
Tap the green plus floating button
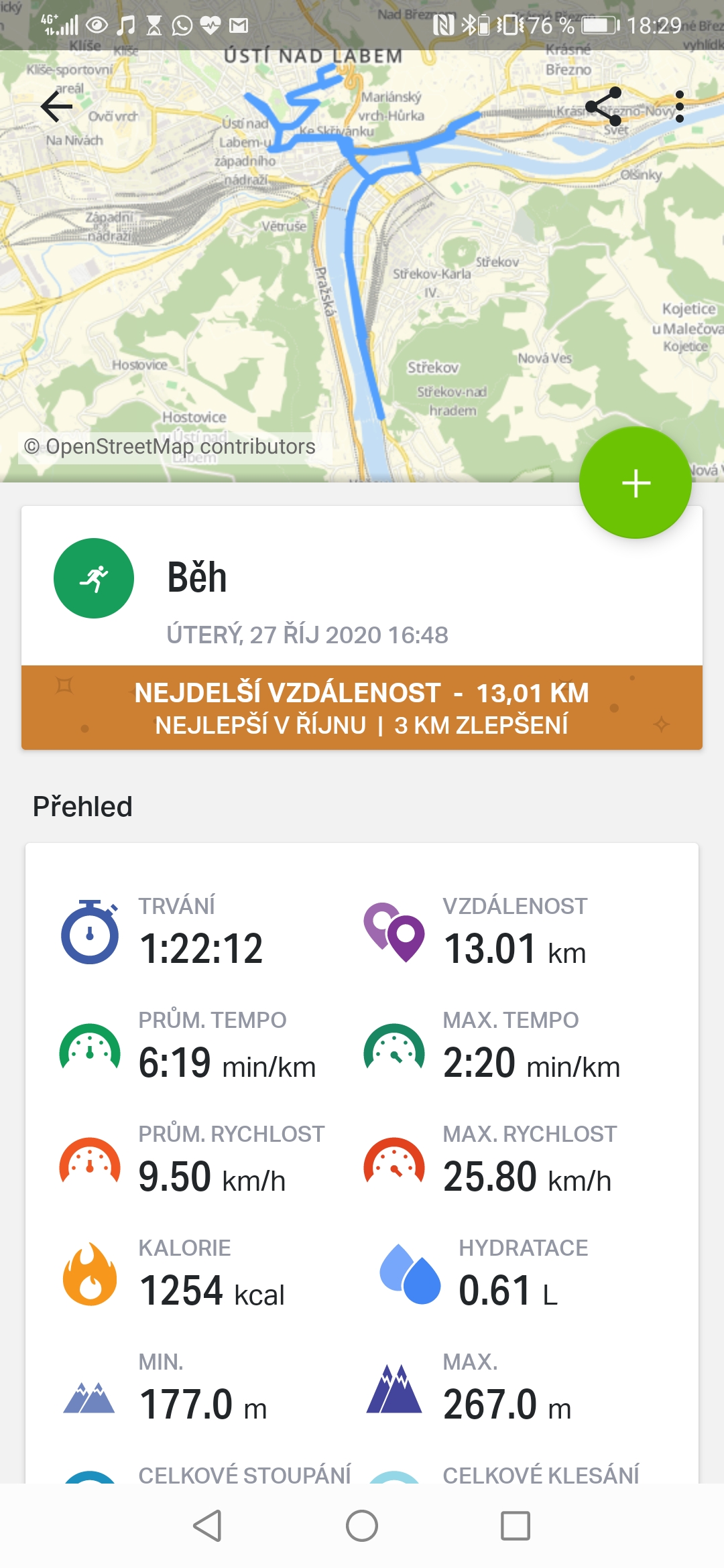(x=636, y=482)
